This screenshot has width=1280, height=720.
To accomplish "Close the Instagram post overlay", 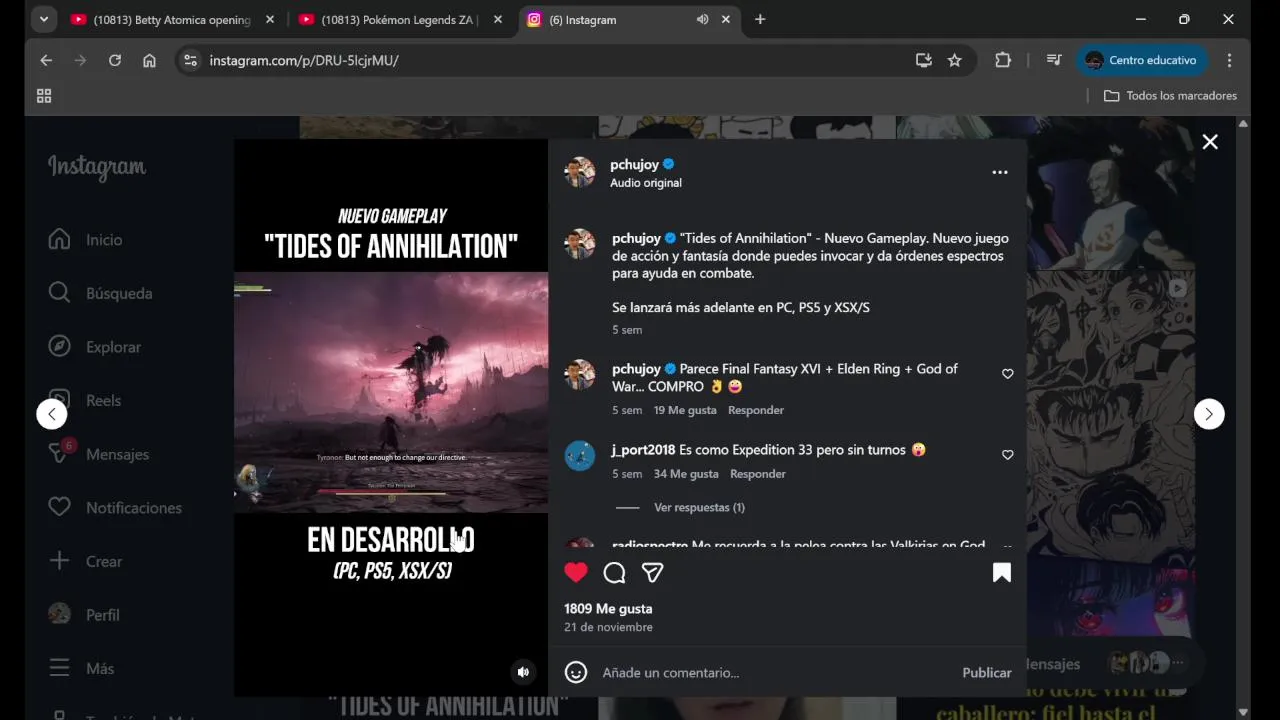I will [x=1210, y=142].
